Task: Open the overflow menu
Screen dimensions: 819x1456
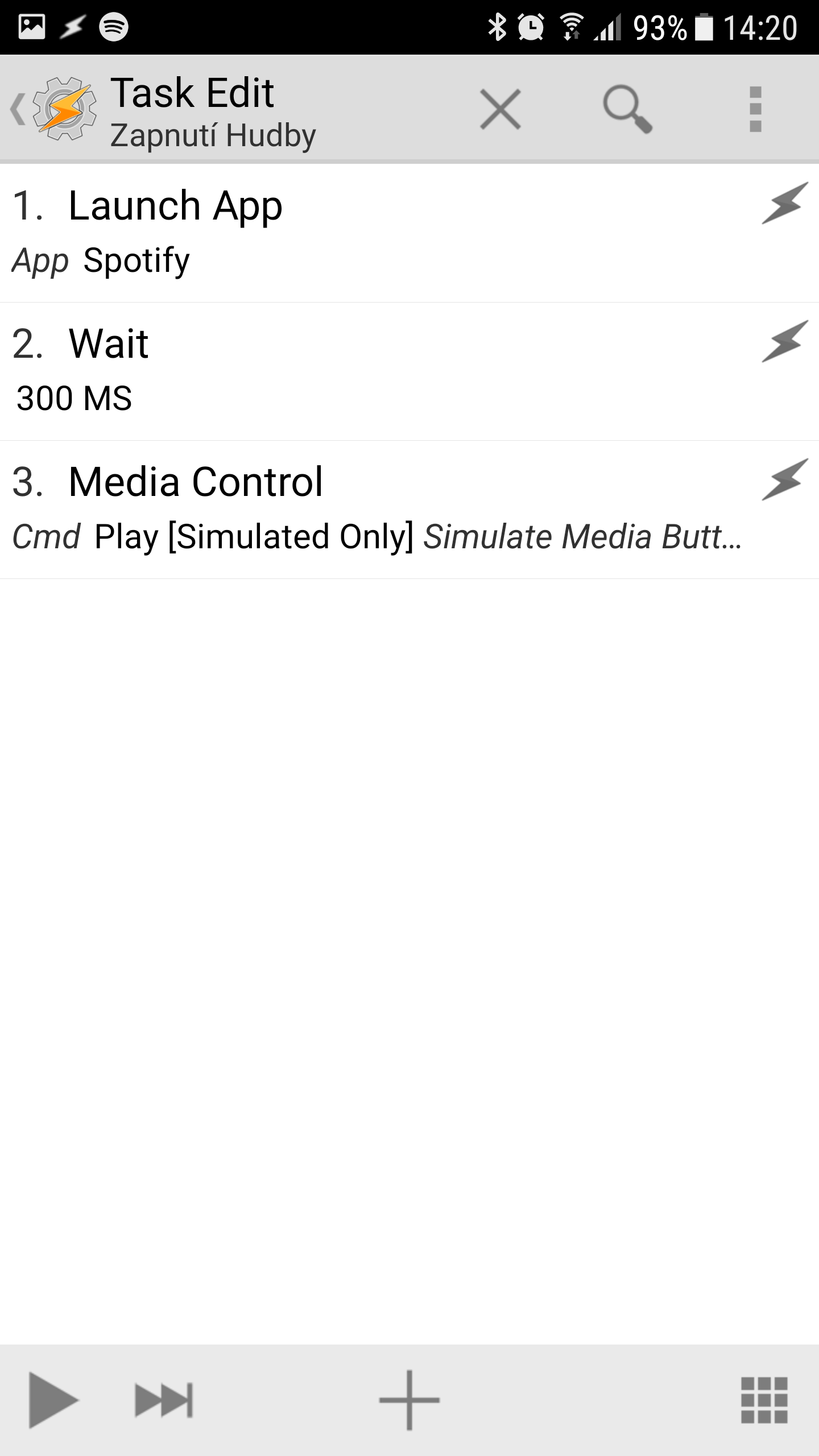Action: click(755, 109)
